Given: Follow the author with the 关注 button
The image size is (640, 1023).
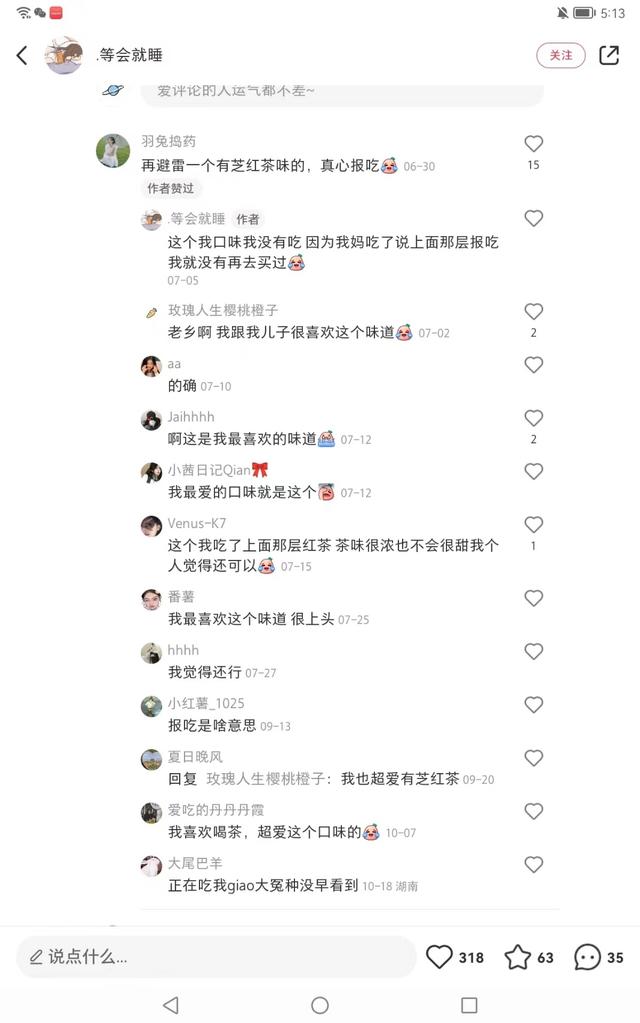Looking at the screenshot, I should click(x=561, y=55).
